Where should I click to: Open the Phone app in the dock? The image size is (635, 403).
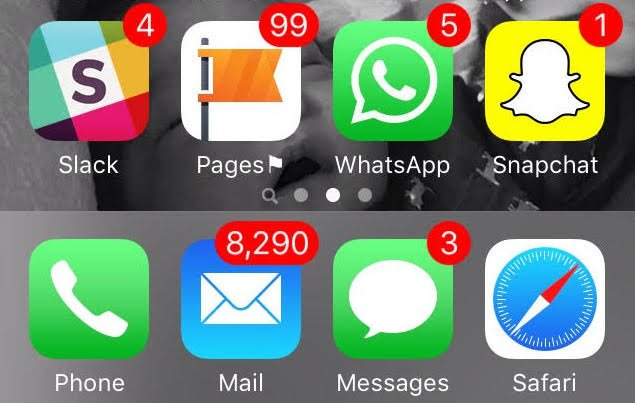click(x=88, y=299)
